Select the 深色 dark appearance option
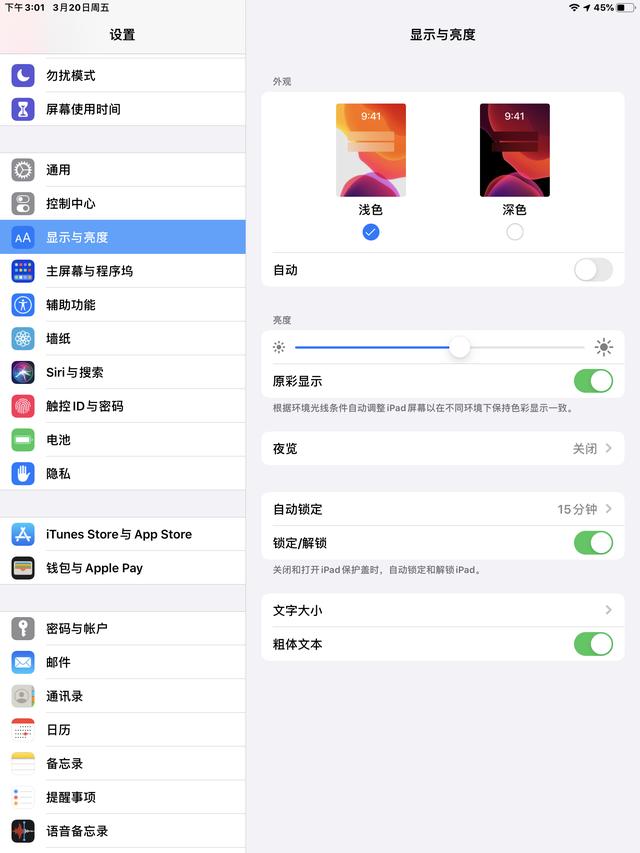The image size is (640, 853). [514, 231]
